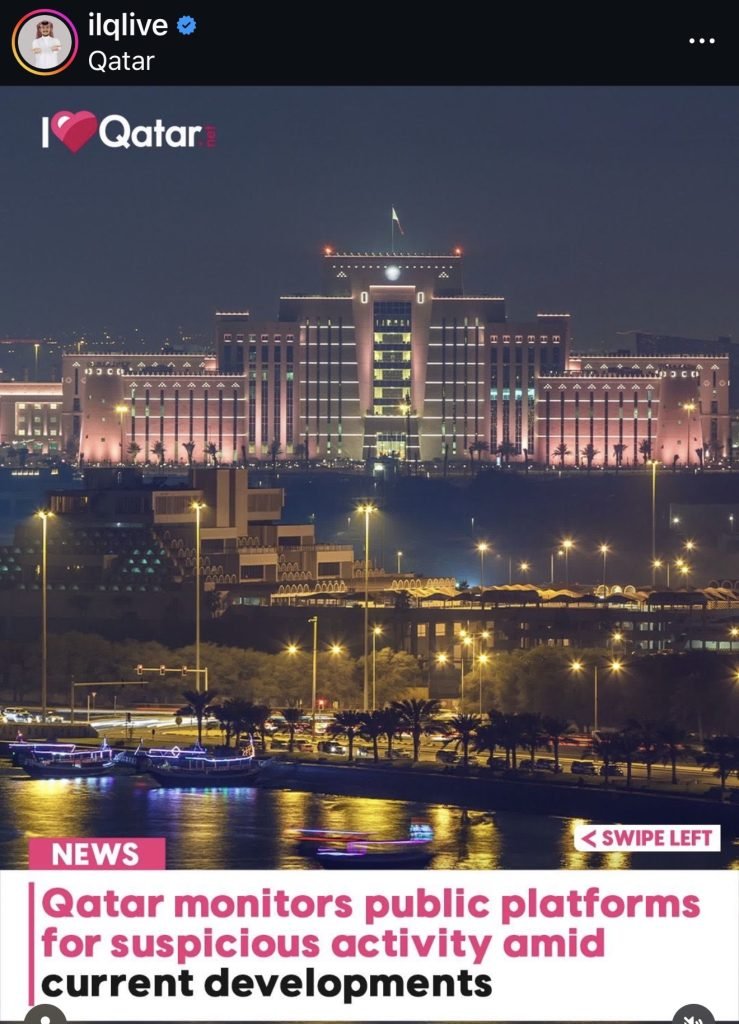View ilqlive's story from the profile avatar

[x=45, y=42]
